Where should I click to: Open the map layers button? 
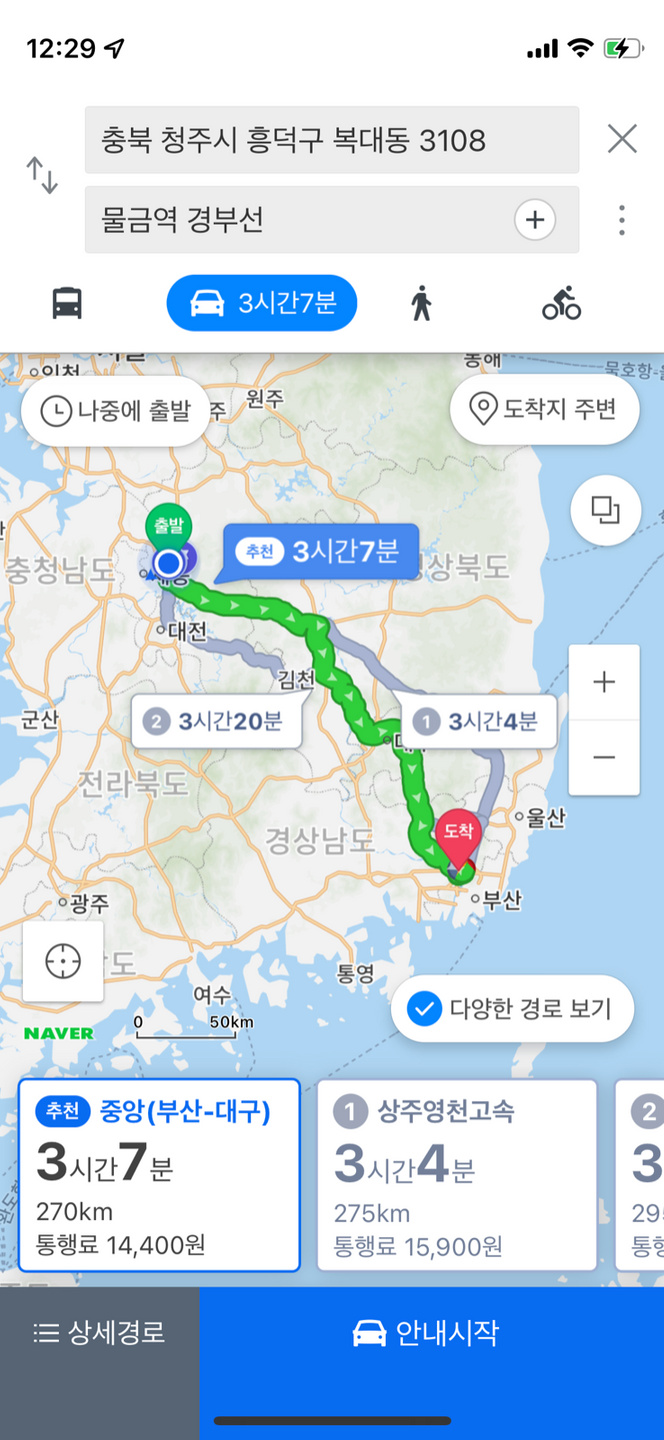[x=605, y=510]
